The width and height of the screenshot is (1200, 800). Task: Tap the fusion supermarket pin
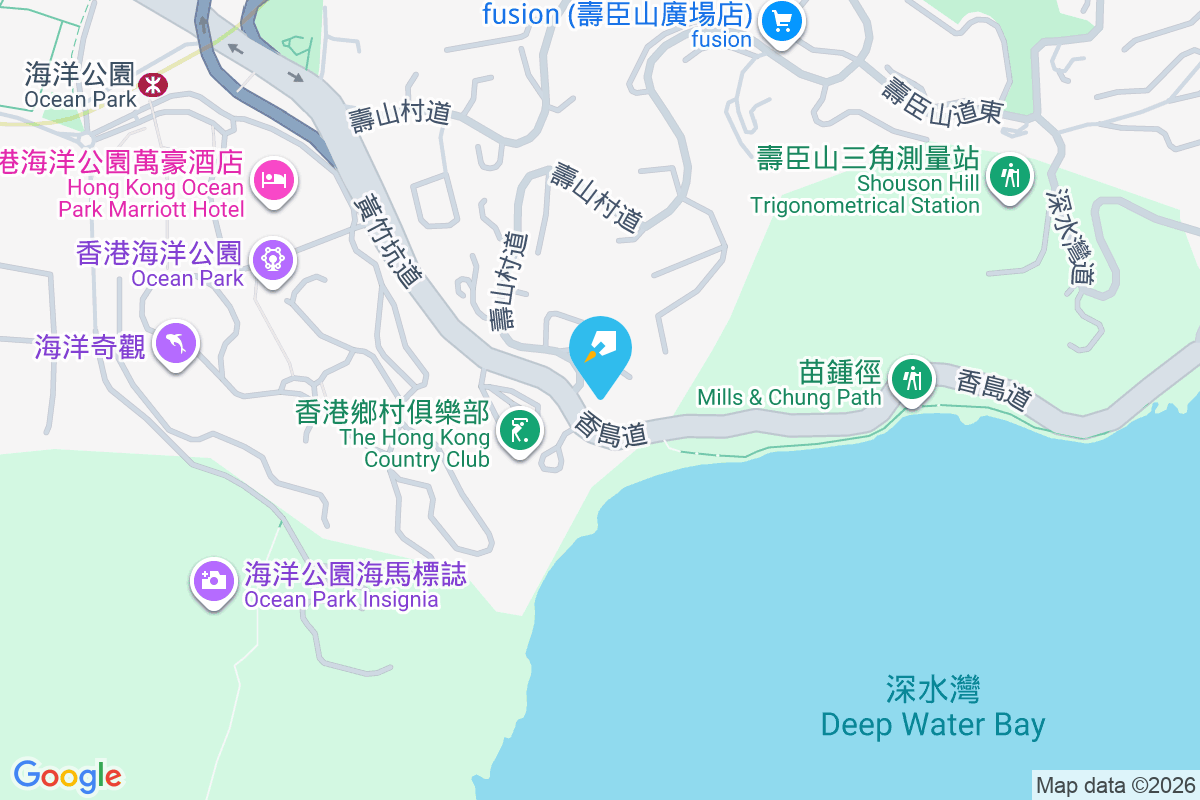[781, 22]
